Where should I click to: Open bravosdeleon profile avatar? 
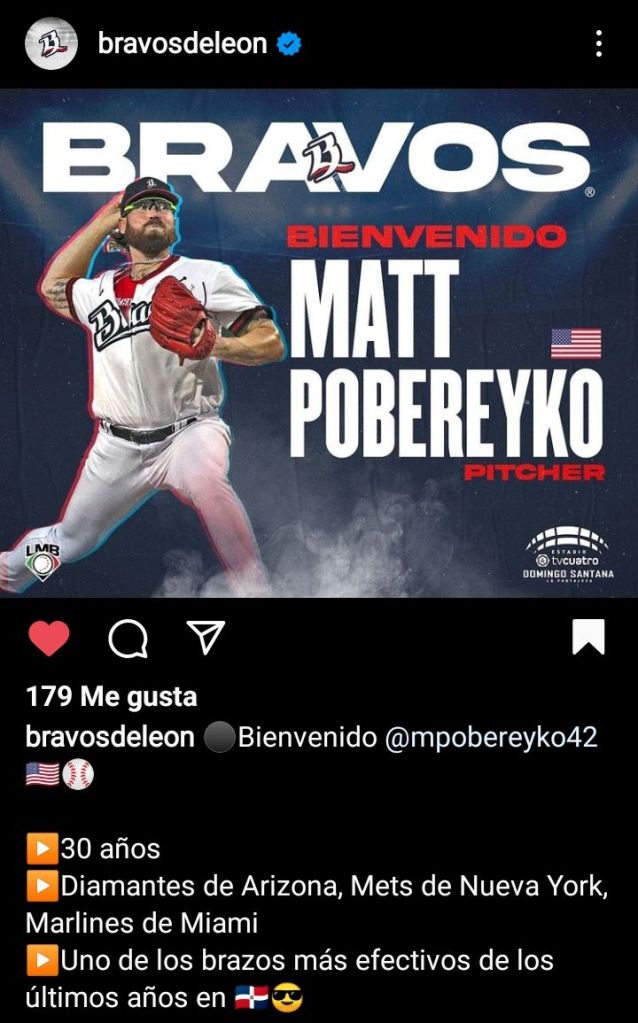[x=51, y=44]
